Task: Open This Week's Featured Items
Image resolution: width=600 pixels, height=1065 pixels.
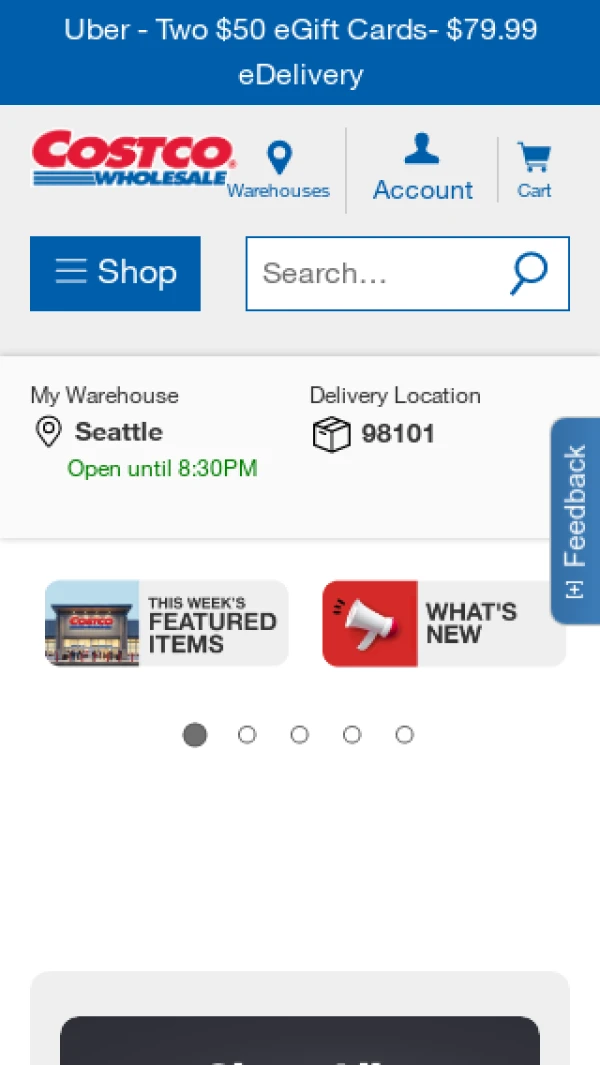Action: point(167,623)
